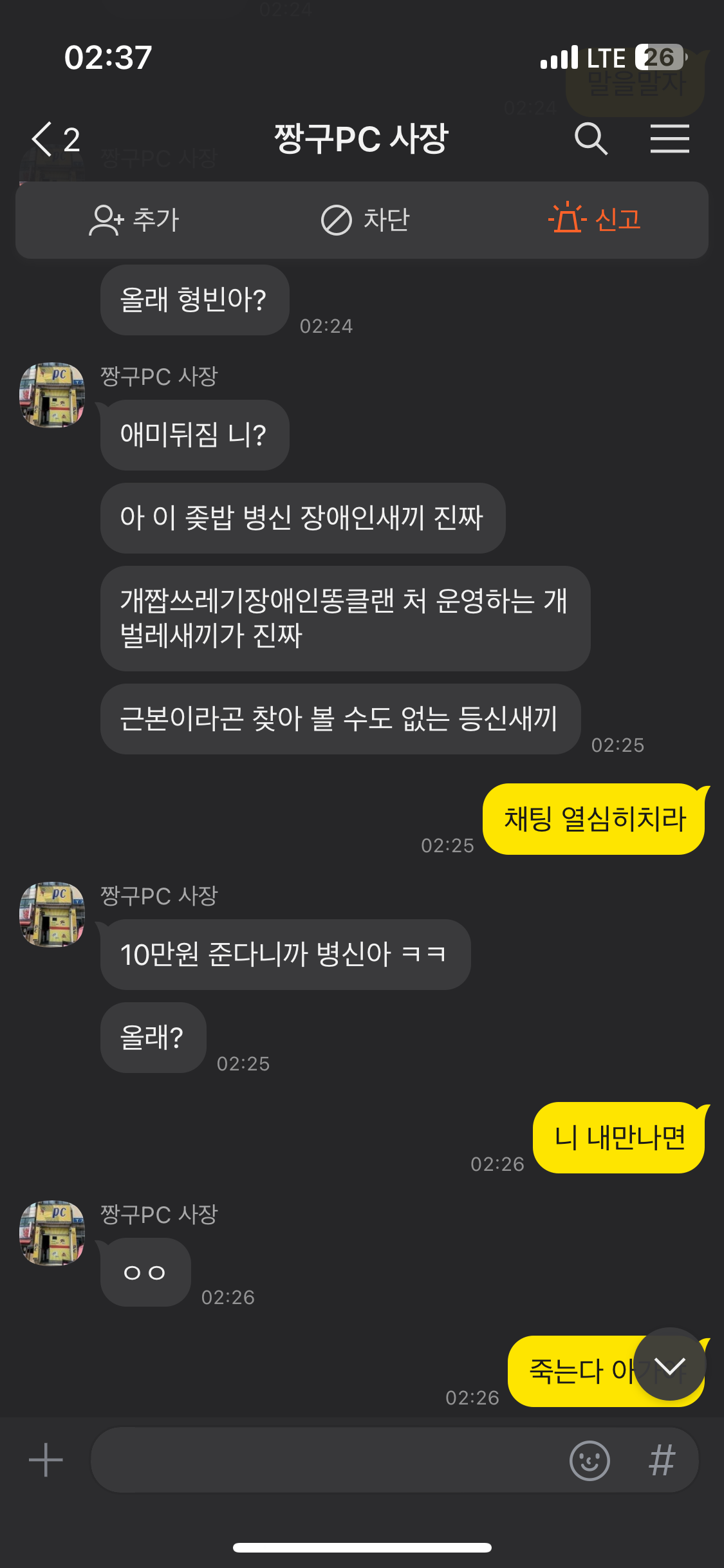
Task: Search within this chat
Action: click(x=590, y=139)
